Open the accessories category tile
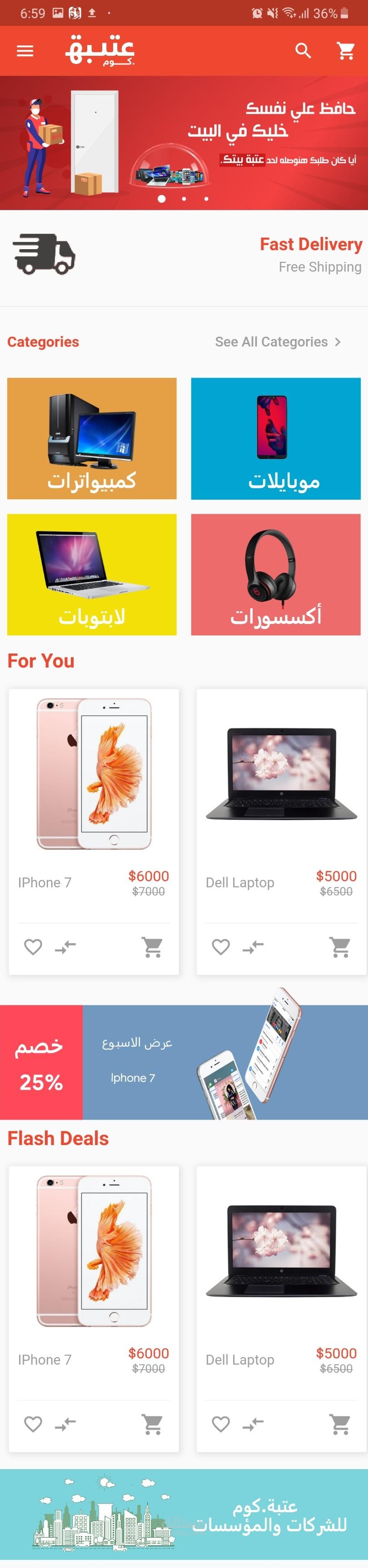The width and height of the screenshot is (368, 1568). [x=275, y=574]
